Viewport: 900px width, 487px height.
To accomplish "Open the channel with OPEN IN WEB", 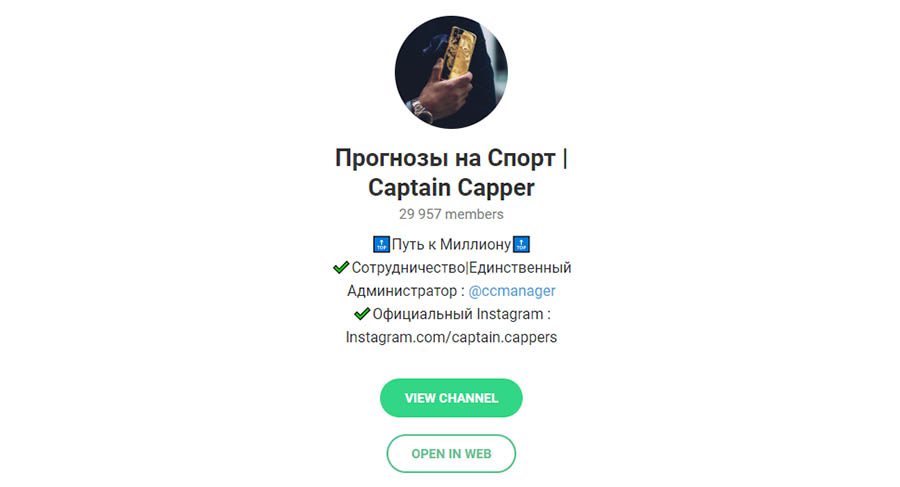I will (451, 453).
